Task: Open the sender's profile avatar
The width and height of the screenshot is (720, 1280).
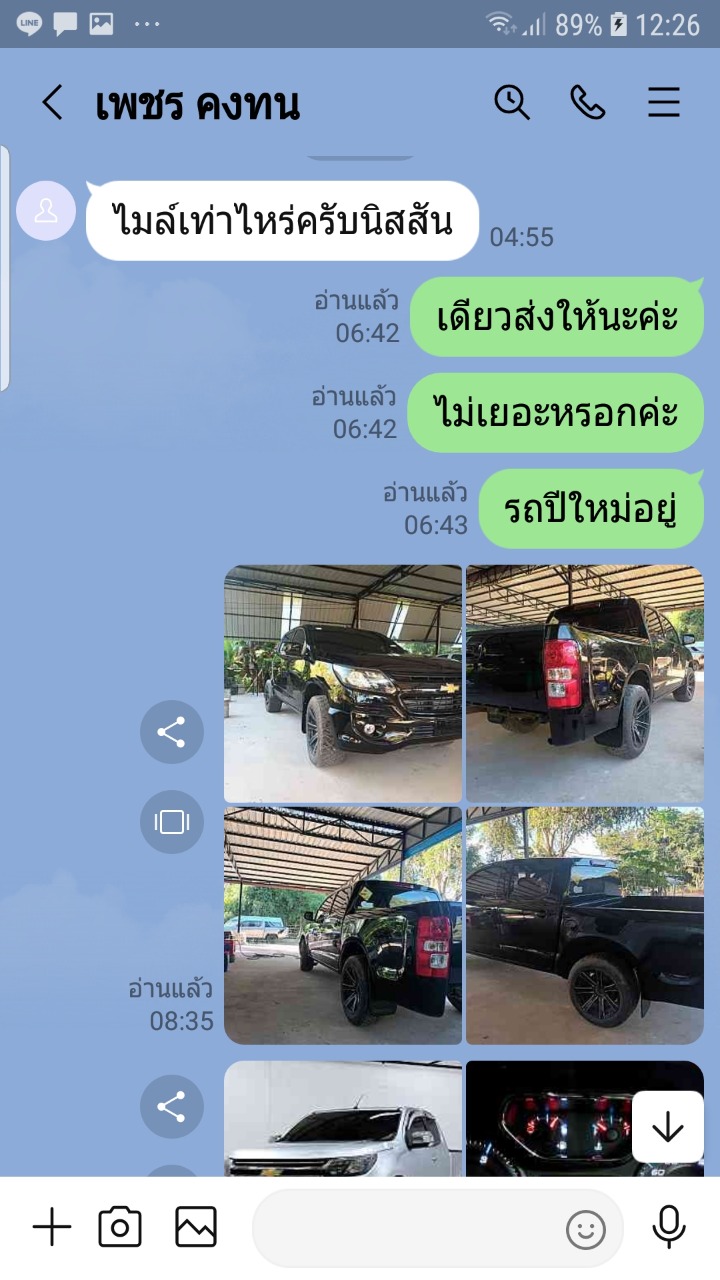Action: click(46, 211)
